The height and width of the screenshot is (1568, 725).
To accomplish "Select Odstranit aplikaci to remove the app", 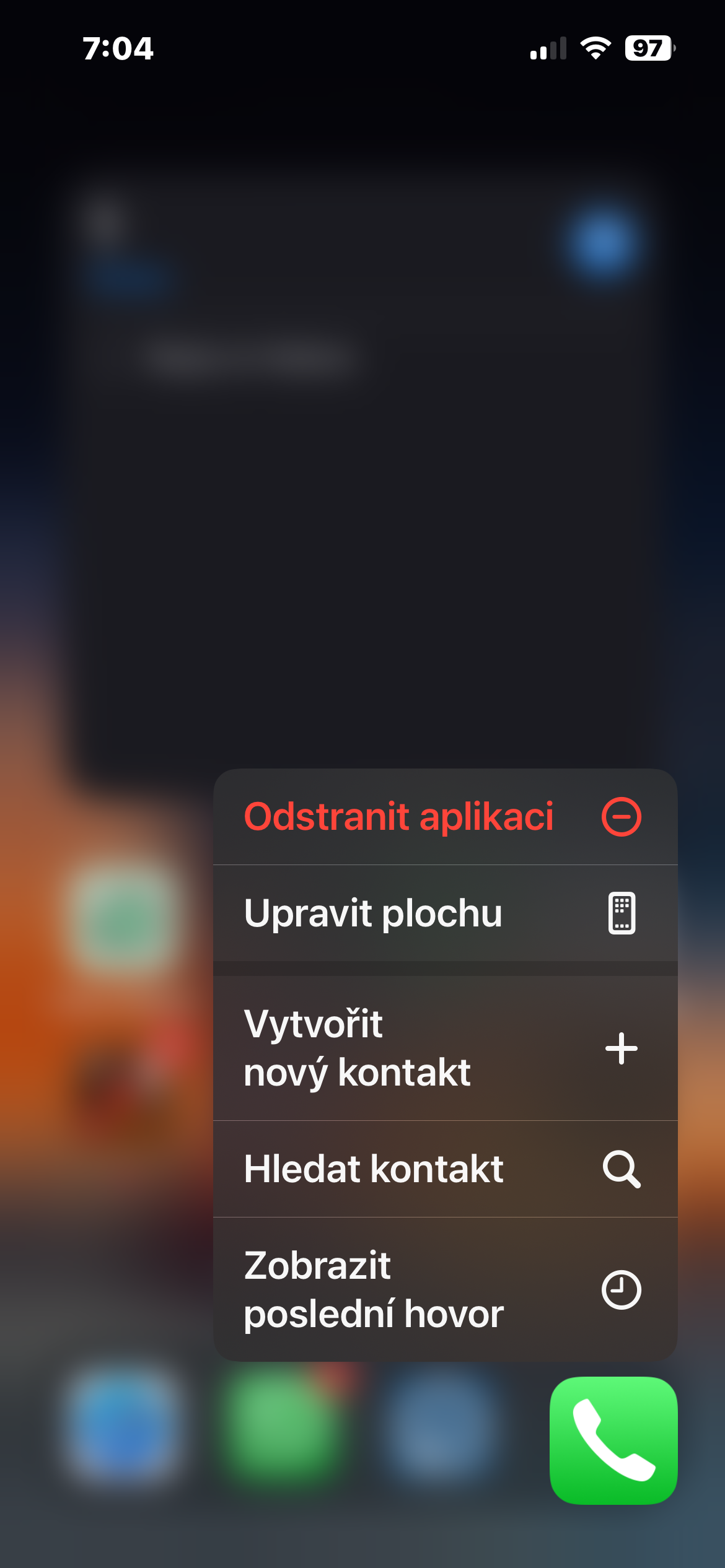I will pyautogui.click(x=445, y=817).
